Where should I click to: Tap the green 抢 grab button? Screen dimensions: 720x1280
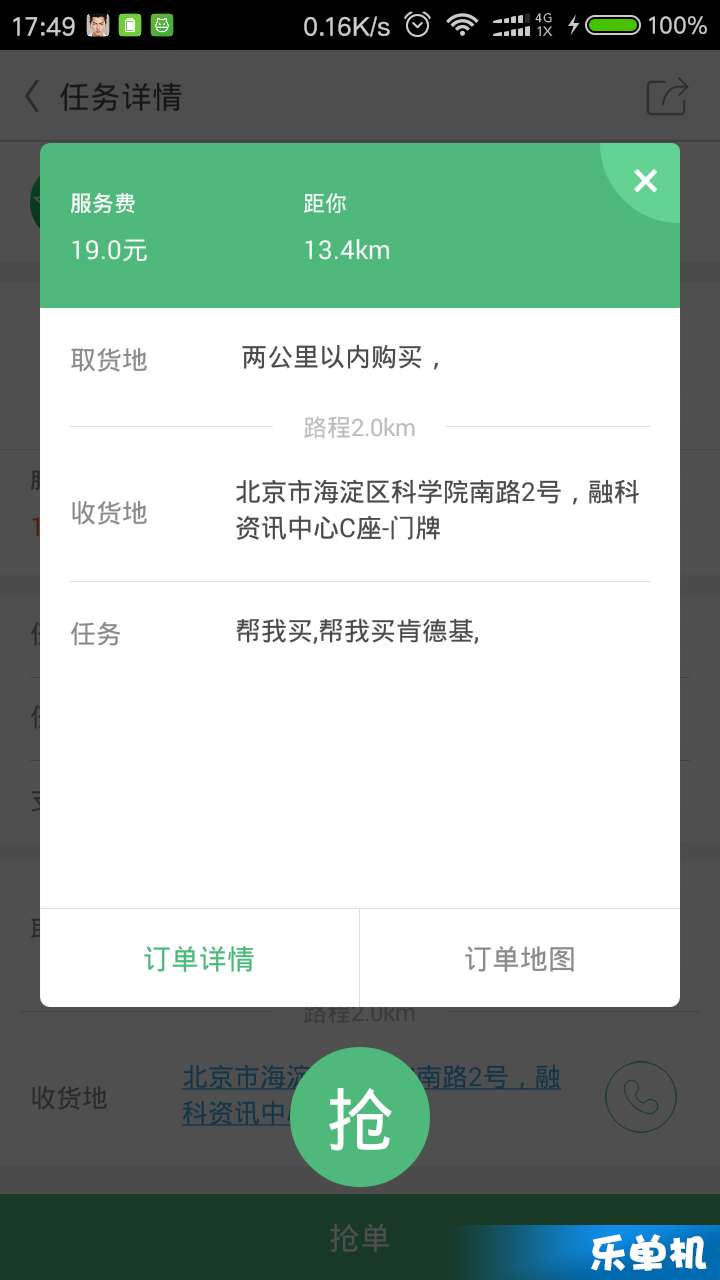[360, 1117]
